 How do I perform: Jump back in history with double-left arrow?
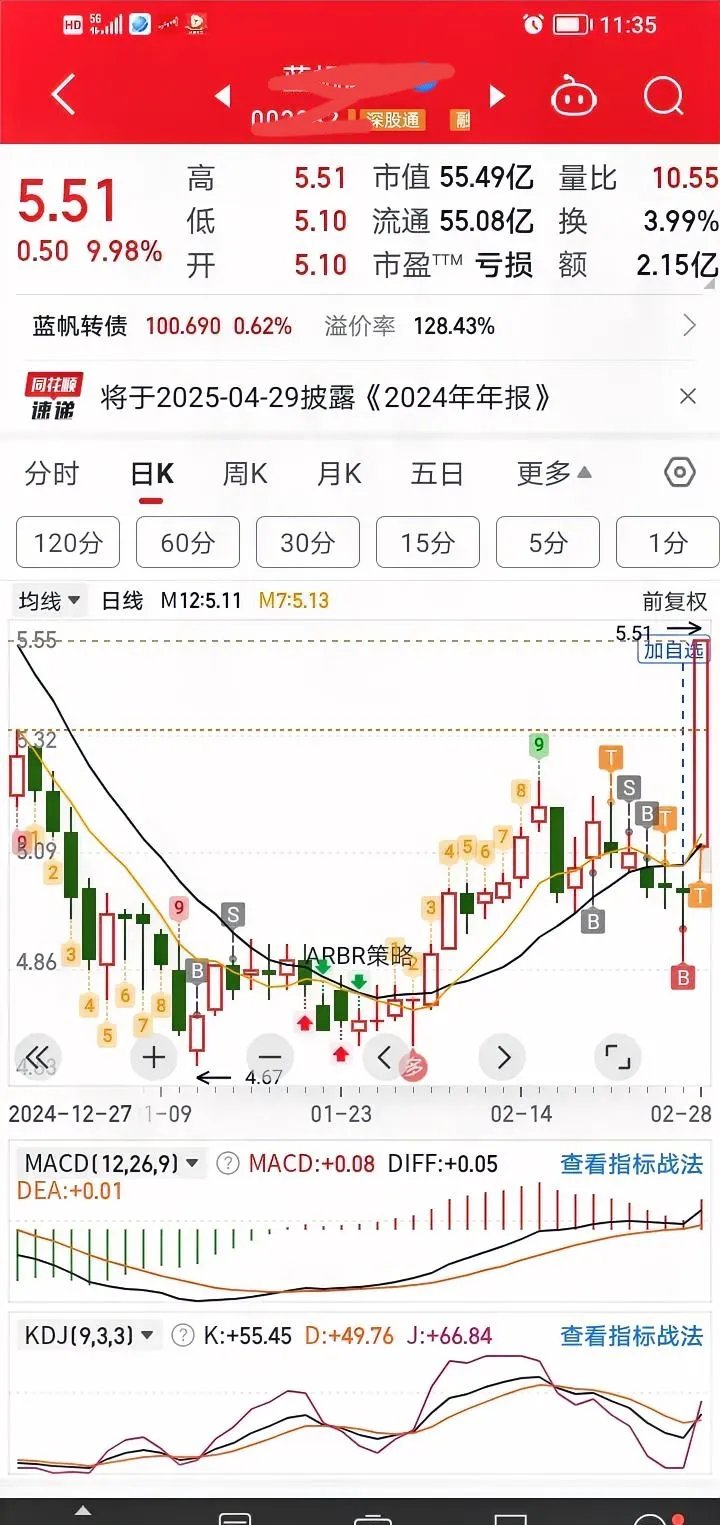pos(37,1056)
